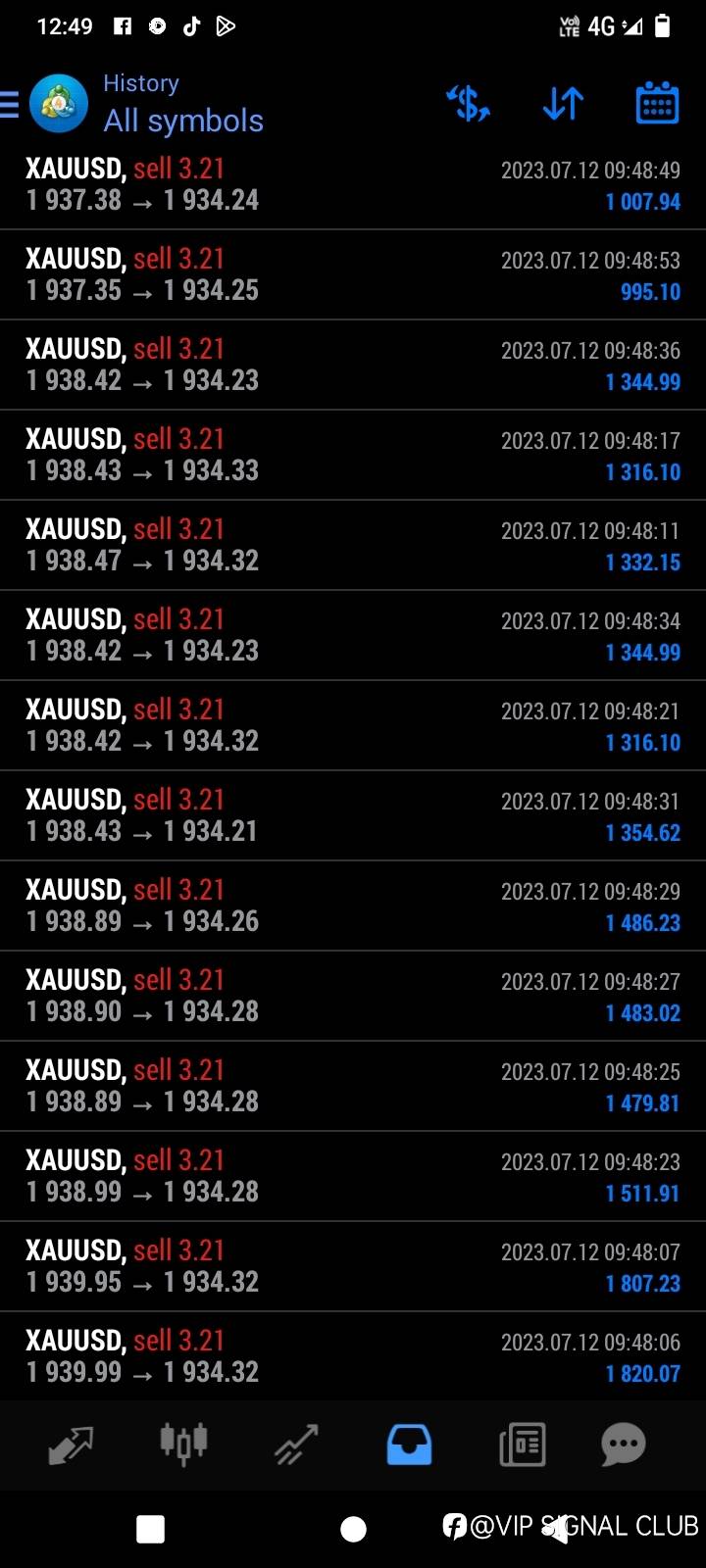Go to the system home screen
This screenshot has width=706, height=1568.
point(353,1529)
